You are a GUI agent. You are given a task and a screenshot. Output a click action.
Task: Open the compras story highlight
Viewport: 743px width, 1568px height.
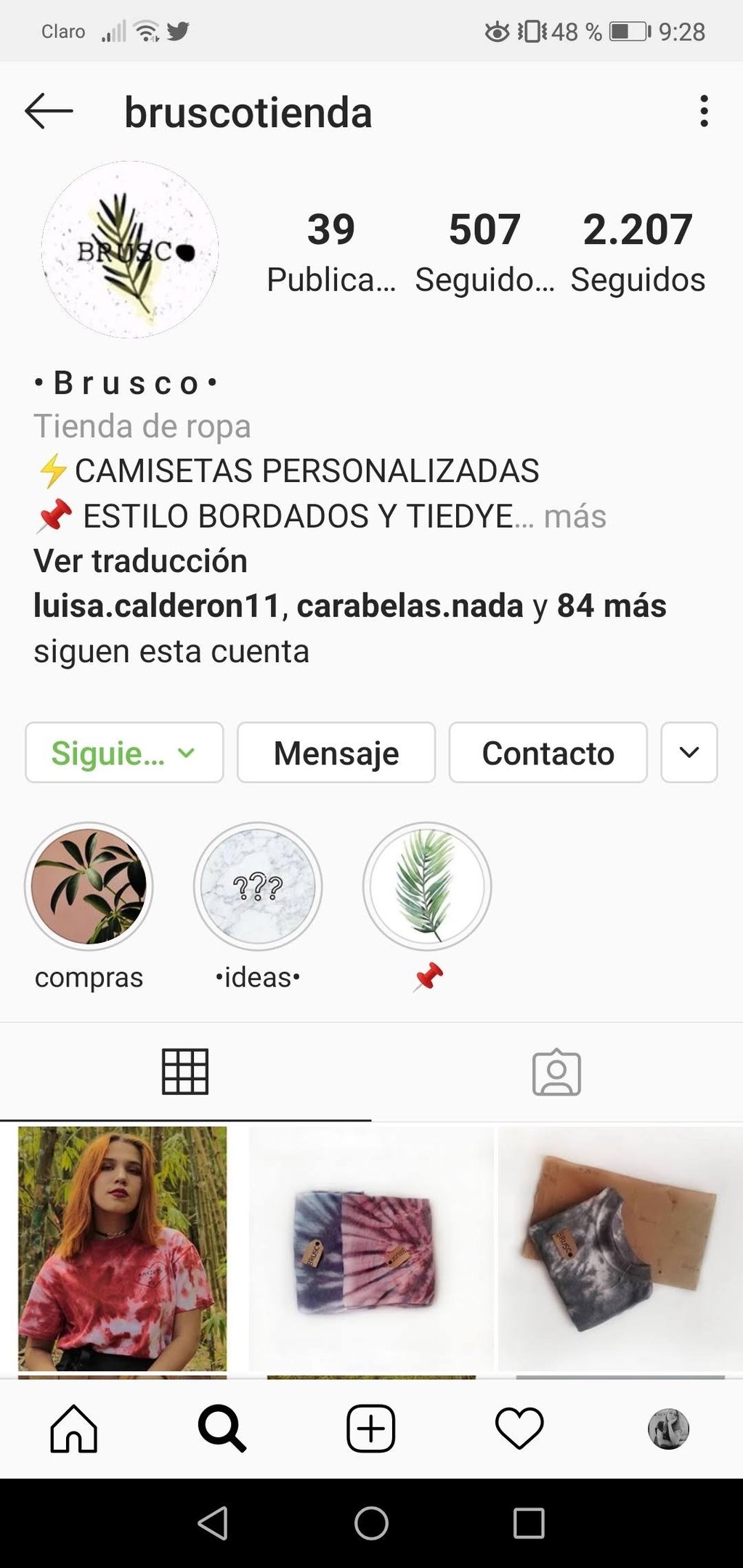pyautogui.click(x=89, y=886)
